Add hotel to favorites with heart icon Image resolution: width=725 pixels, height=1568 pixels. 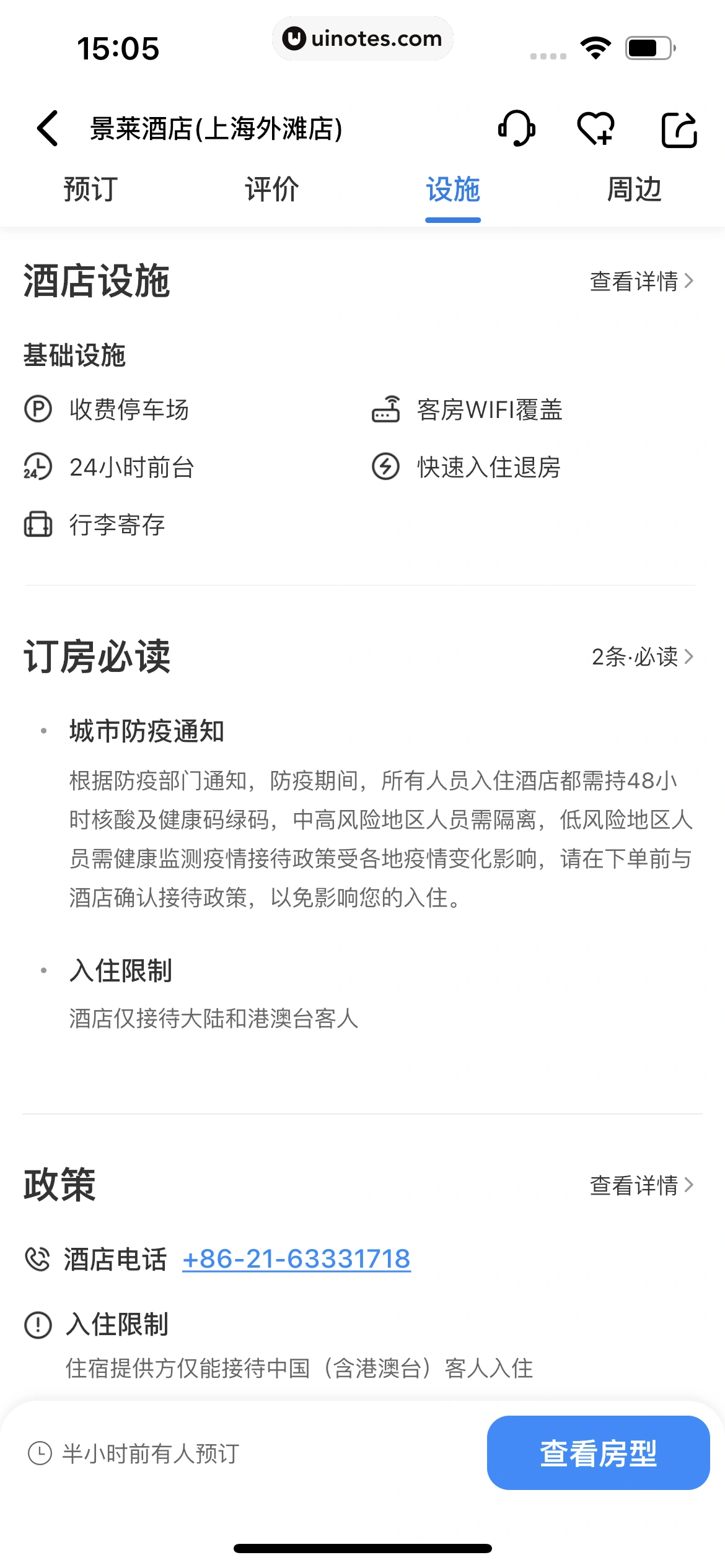[x=595, y=129]
